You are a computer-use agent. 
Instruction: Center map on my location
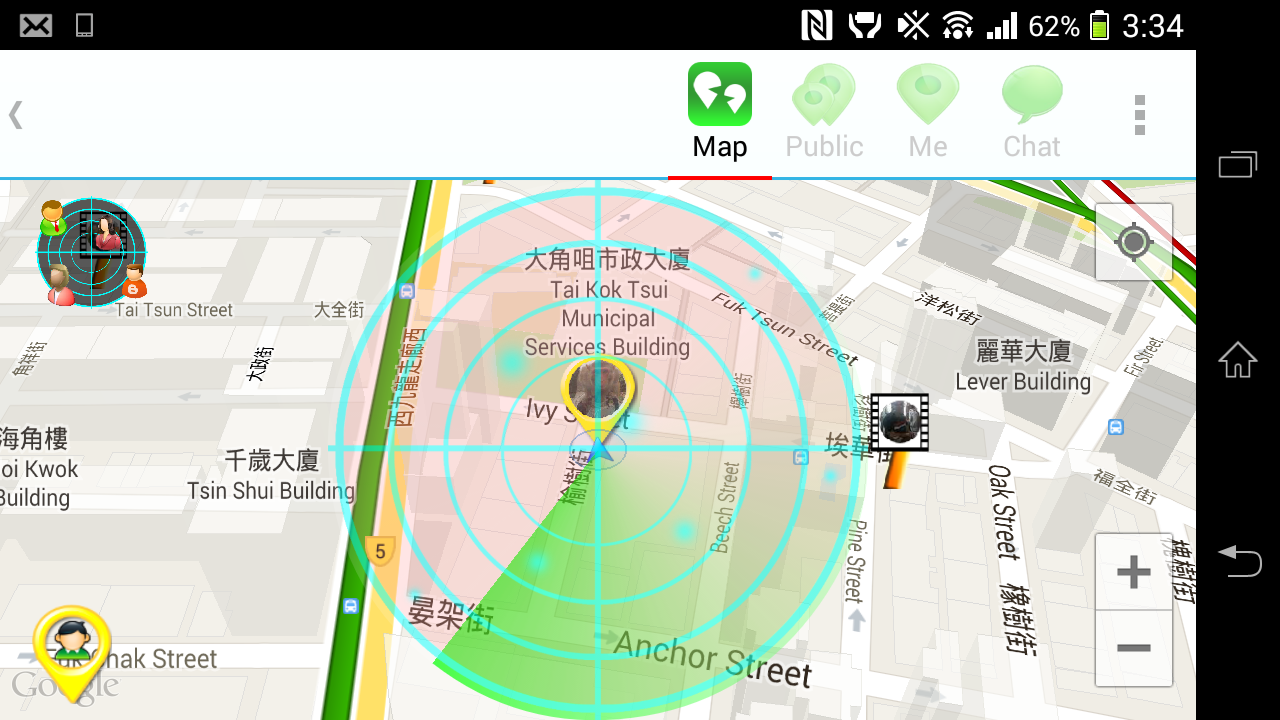(1134, 242)
